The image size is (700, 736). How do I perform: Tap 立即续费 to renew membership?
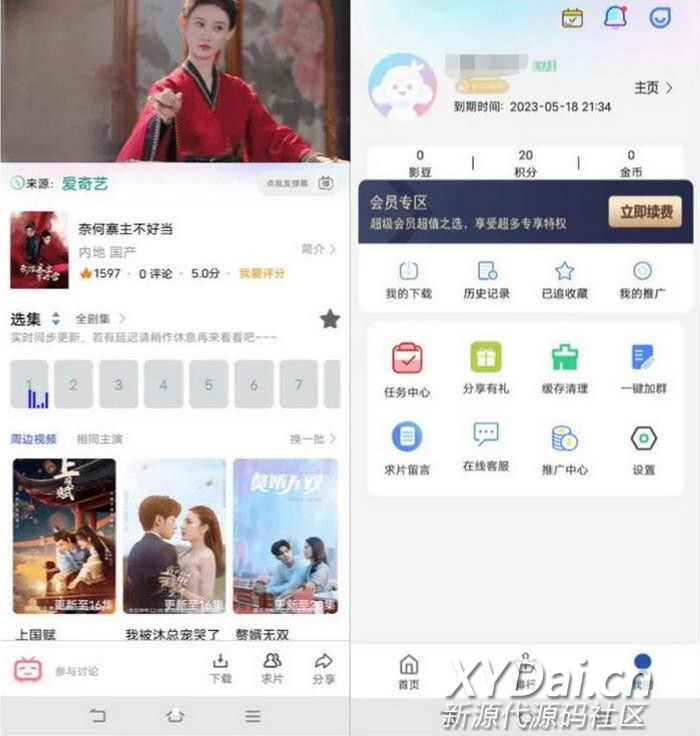pyautogui.click(x=645, y=211)
